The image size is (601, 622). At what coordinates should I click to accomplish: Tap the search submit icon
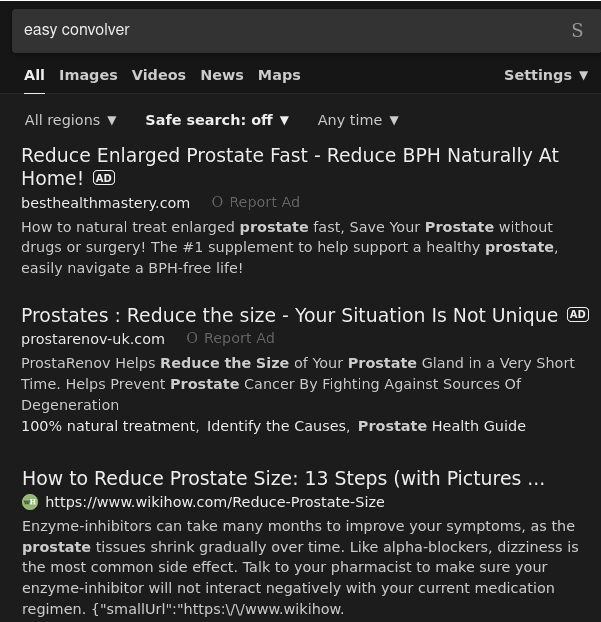[x=577, y=30]
